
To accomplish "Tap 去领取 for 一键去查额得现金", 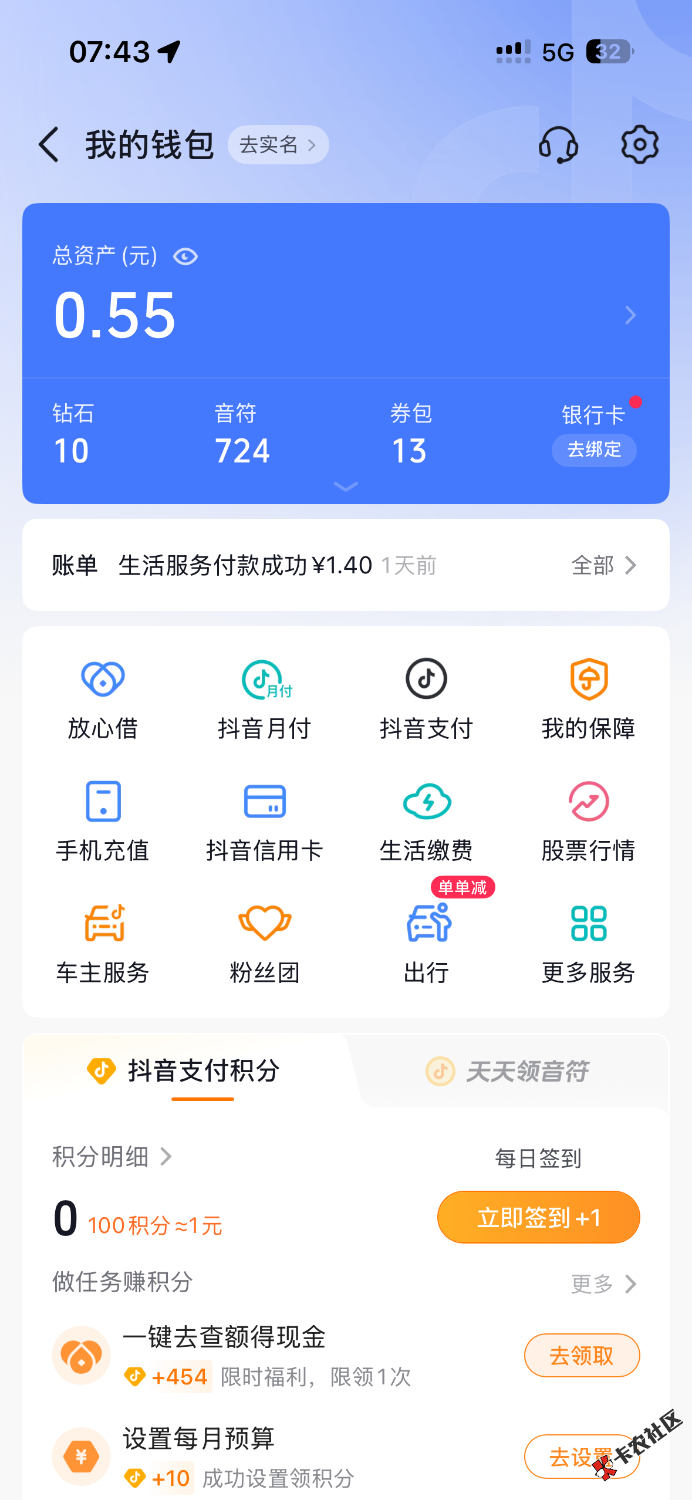I will coord(581,1356).
